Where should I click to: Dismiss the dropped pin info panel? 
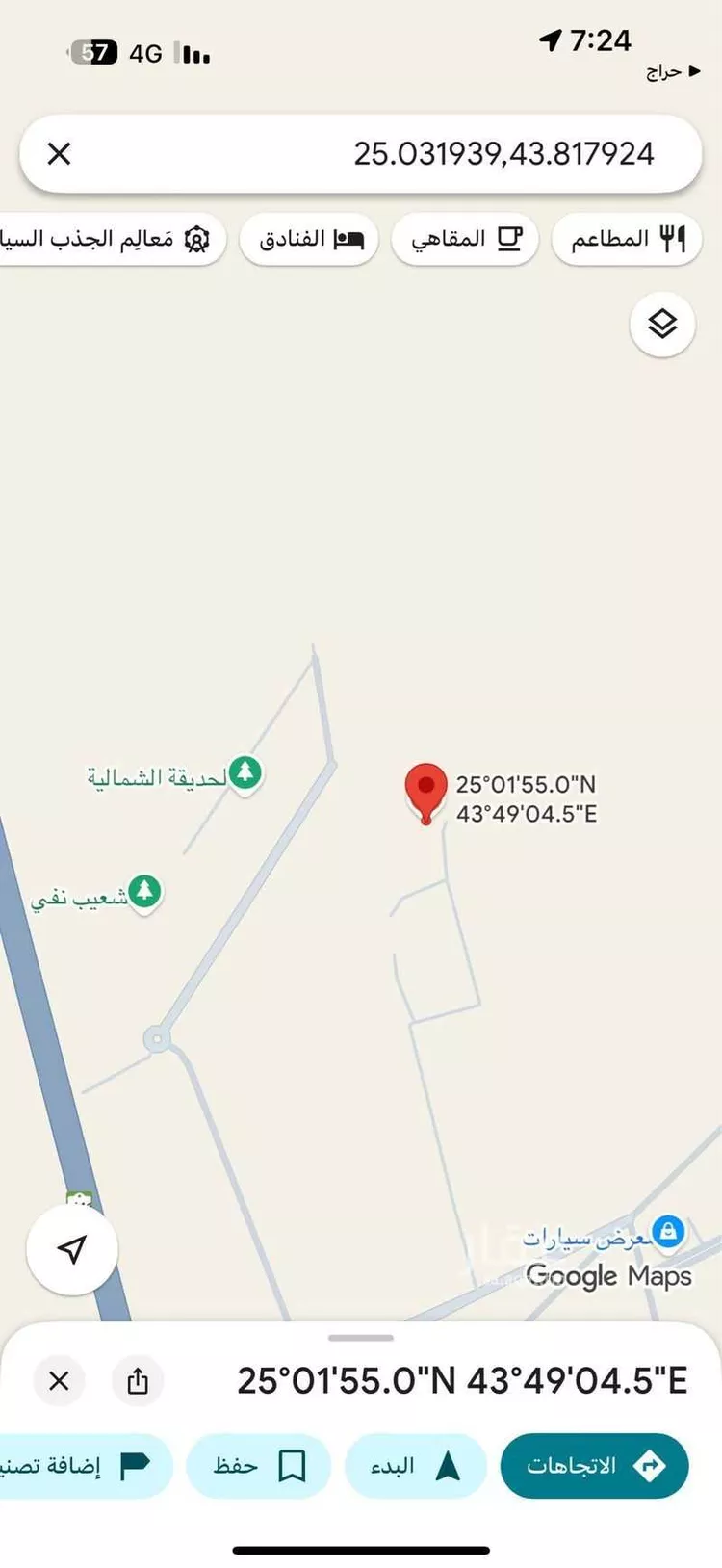pyautogui.click(x=59, y=1380)
